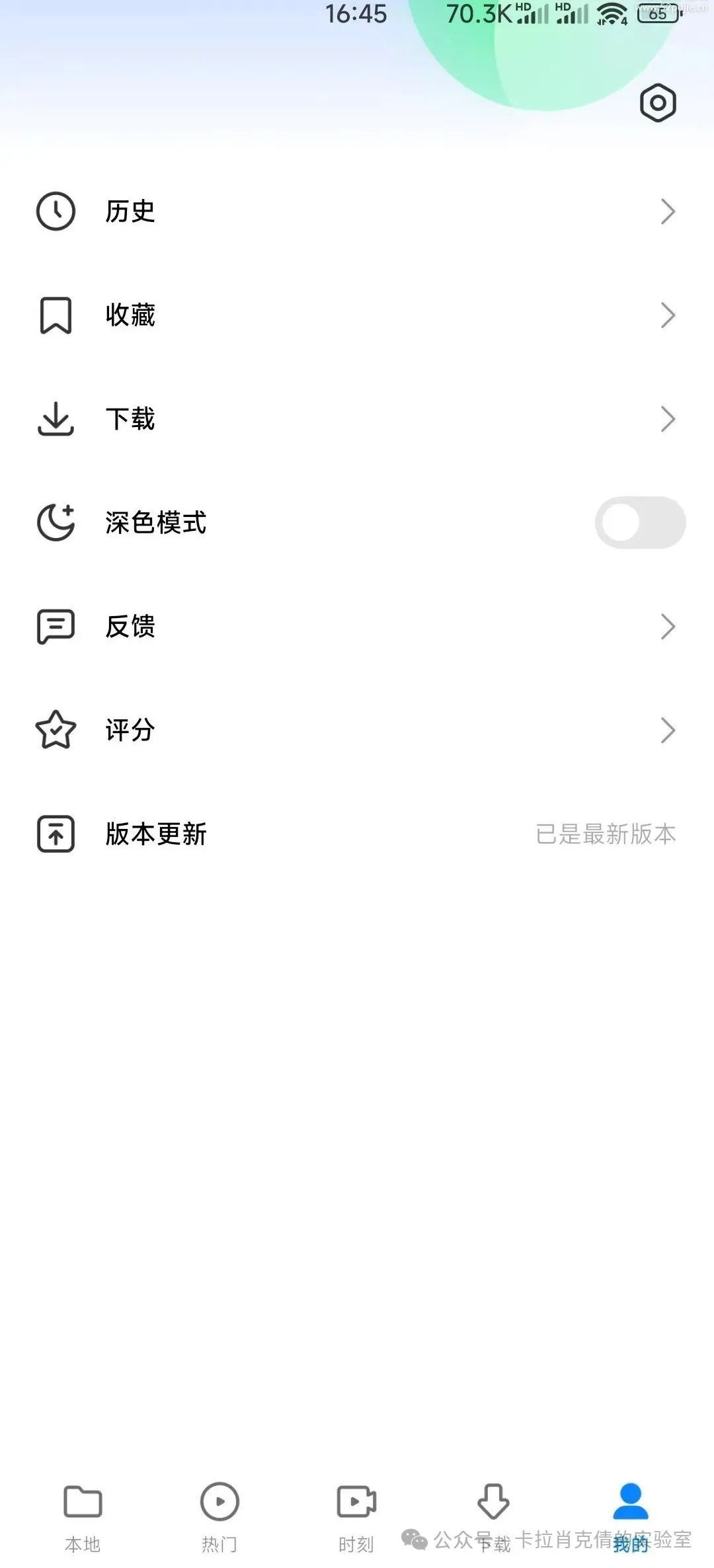
Task: Click the 收藏 bookmark icon
Action: (56, 315)
